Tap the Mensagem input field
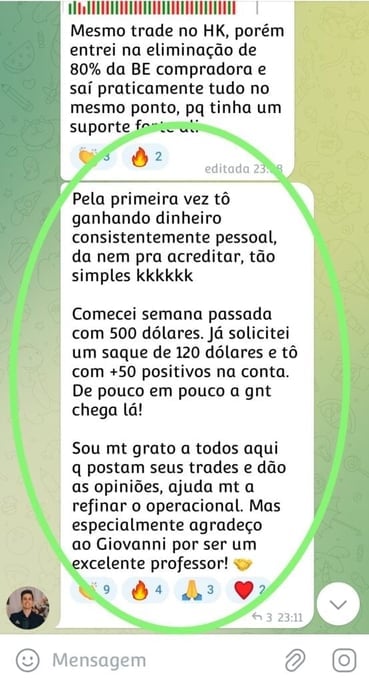The width and height of the screenshot is (369, 685). (164, 660)
